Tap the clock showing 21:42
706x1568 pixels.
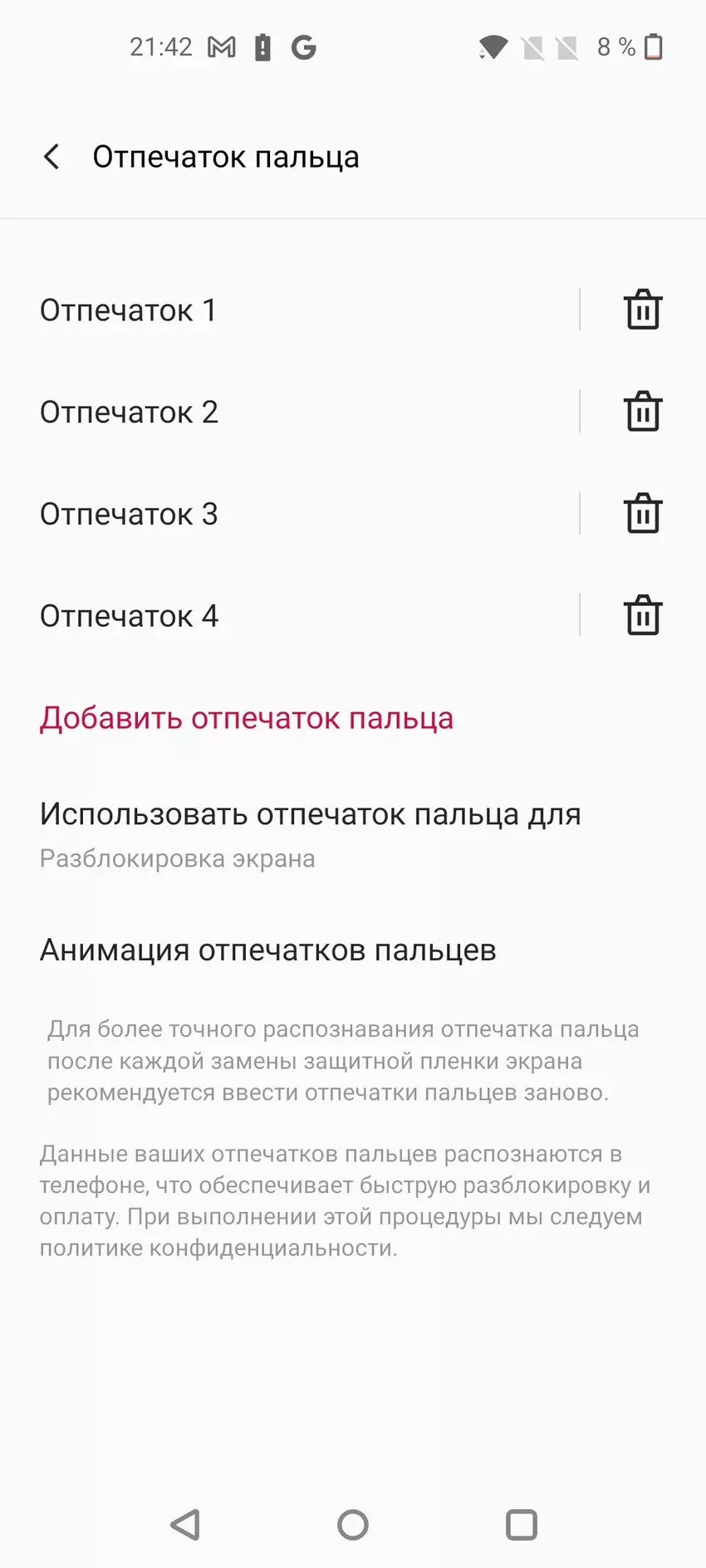click(x=163, y=46)
